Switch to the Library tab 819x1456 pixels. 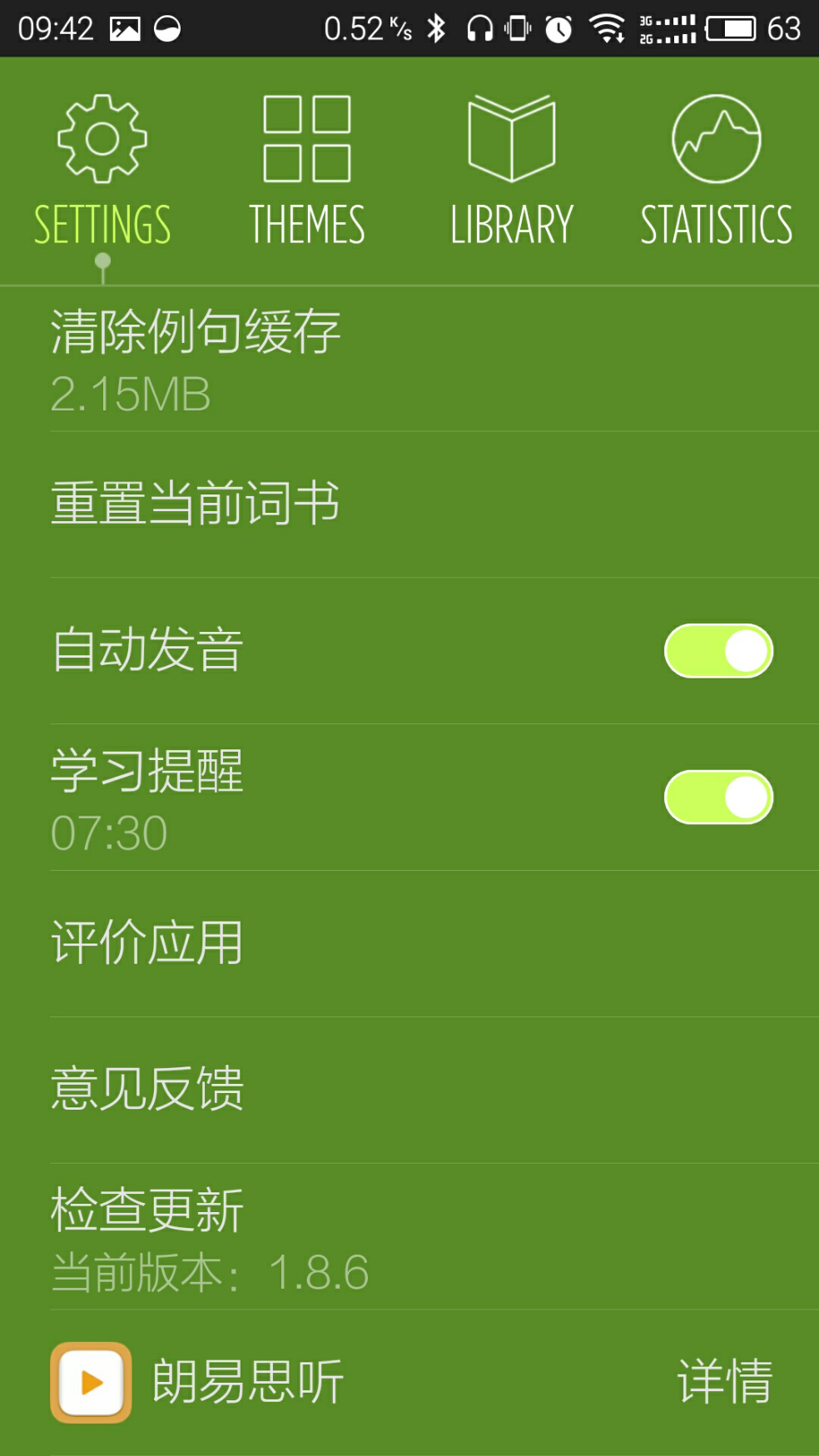click(511, 171)
